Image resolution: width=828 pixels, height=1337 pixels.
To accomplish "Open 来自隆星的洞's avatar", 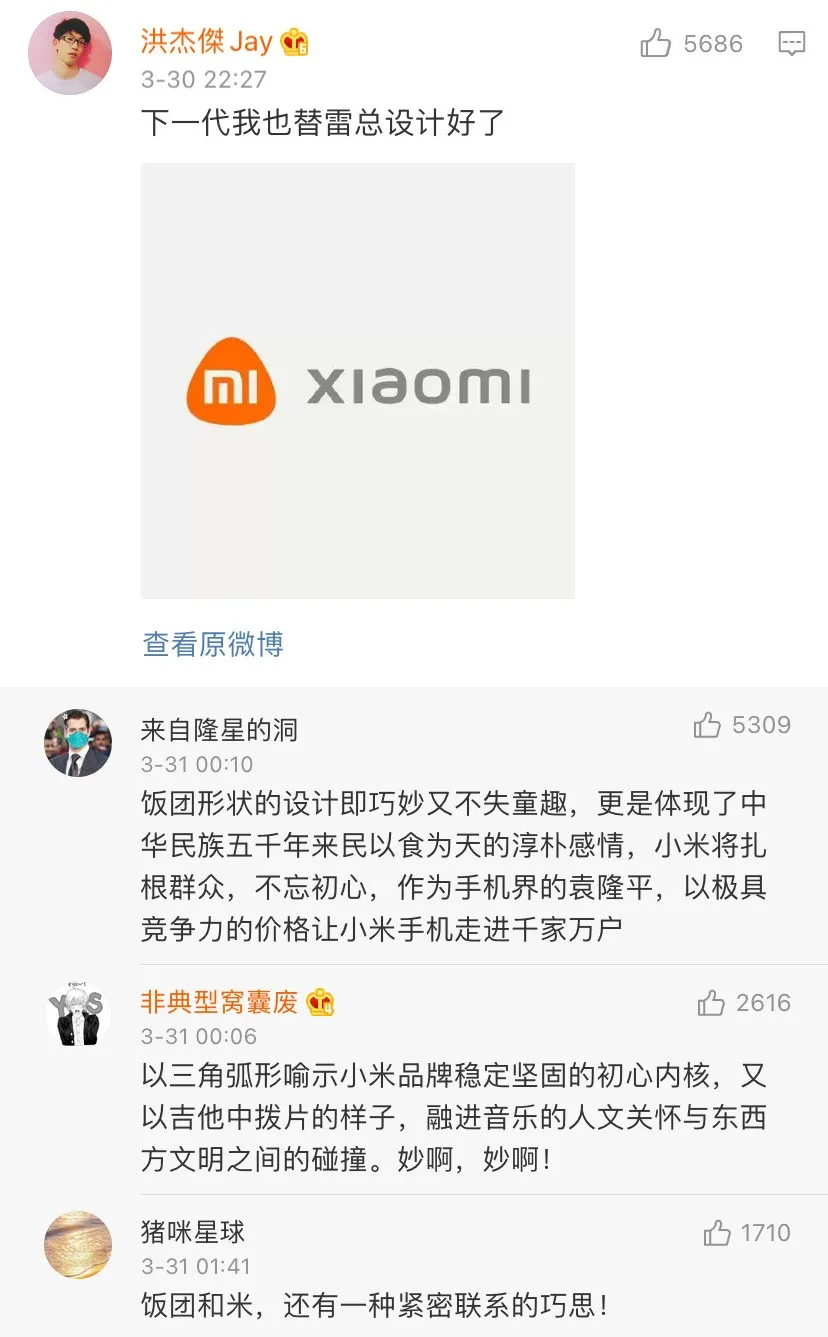I will pos(78,743).
